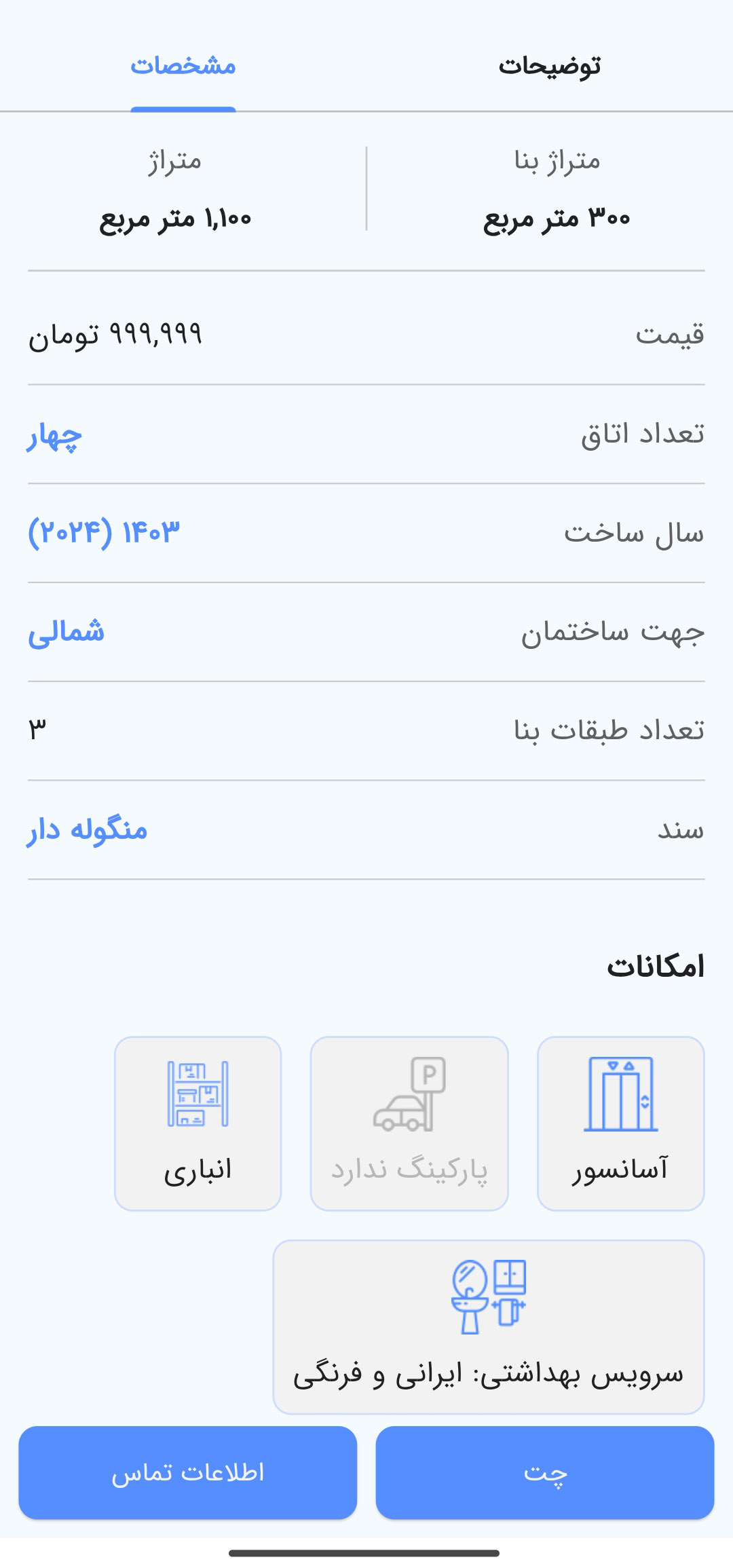Select the مشخصات tab
733x1568 pixels.
[x=183, y=67]
